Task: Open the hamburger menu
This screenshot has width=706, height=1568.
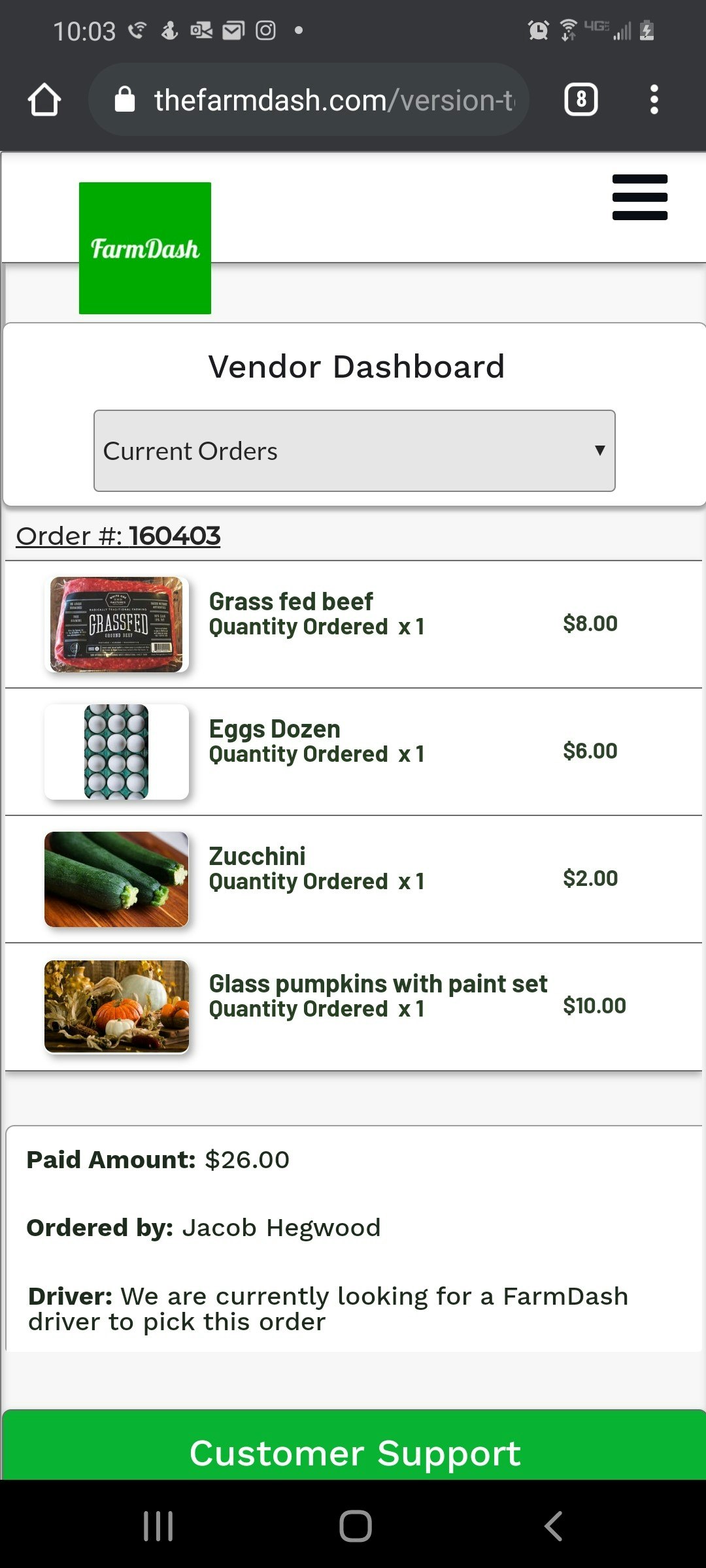Action: [x=639, y=197]
